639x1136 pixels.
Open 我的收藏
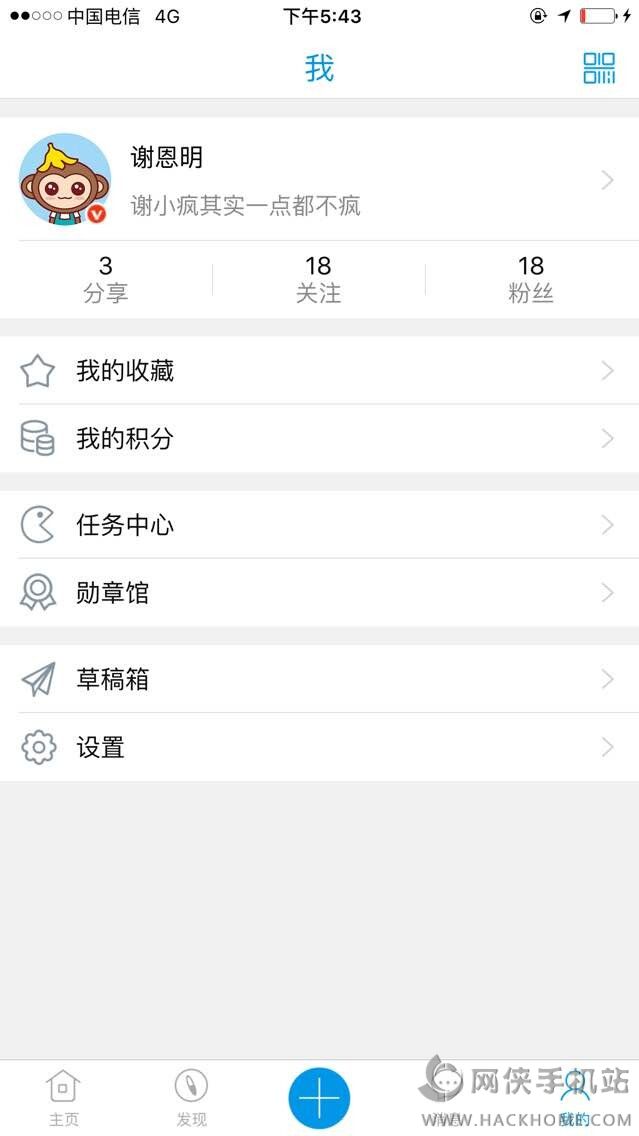coord(319,371)
